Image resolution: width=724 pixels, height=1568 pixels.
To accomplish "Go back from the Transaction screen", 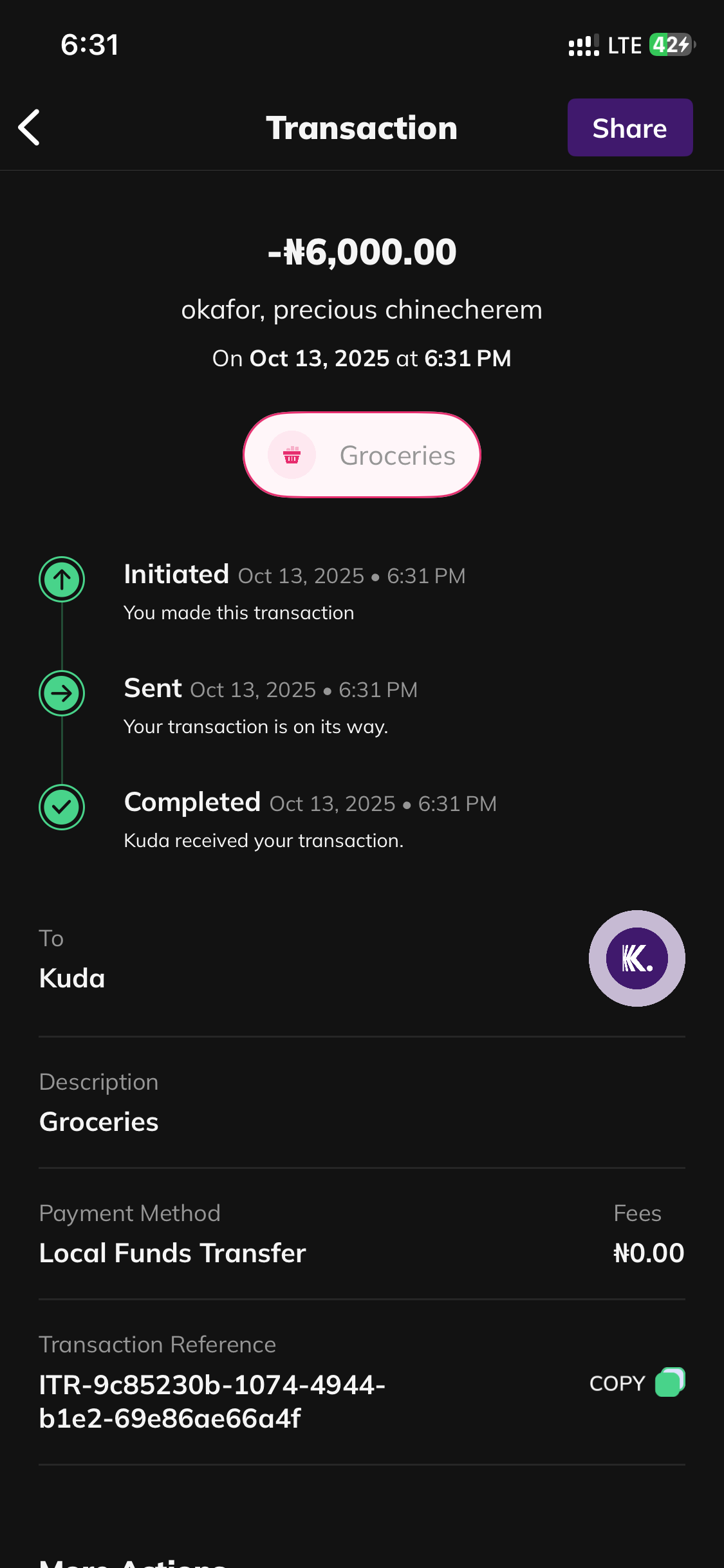I will [30, 127].
